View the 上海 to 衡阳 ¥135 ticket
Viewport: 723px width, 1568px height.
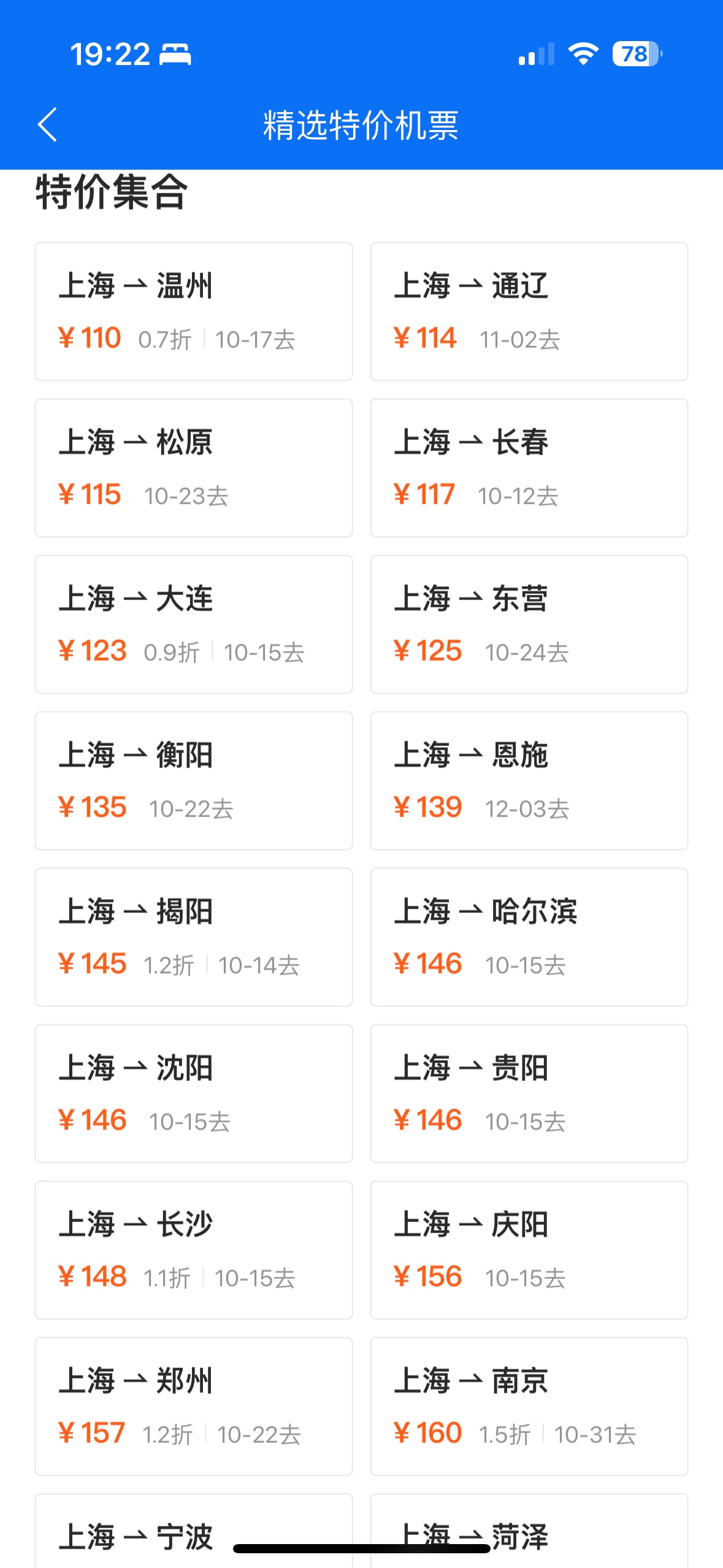click(194, 781)
